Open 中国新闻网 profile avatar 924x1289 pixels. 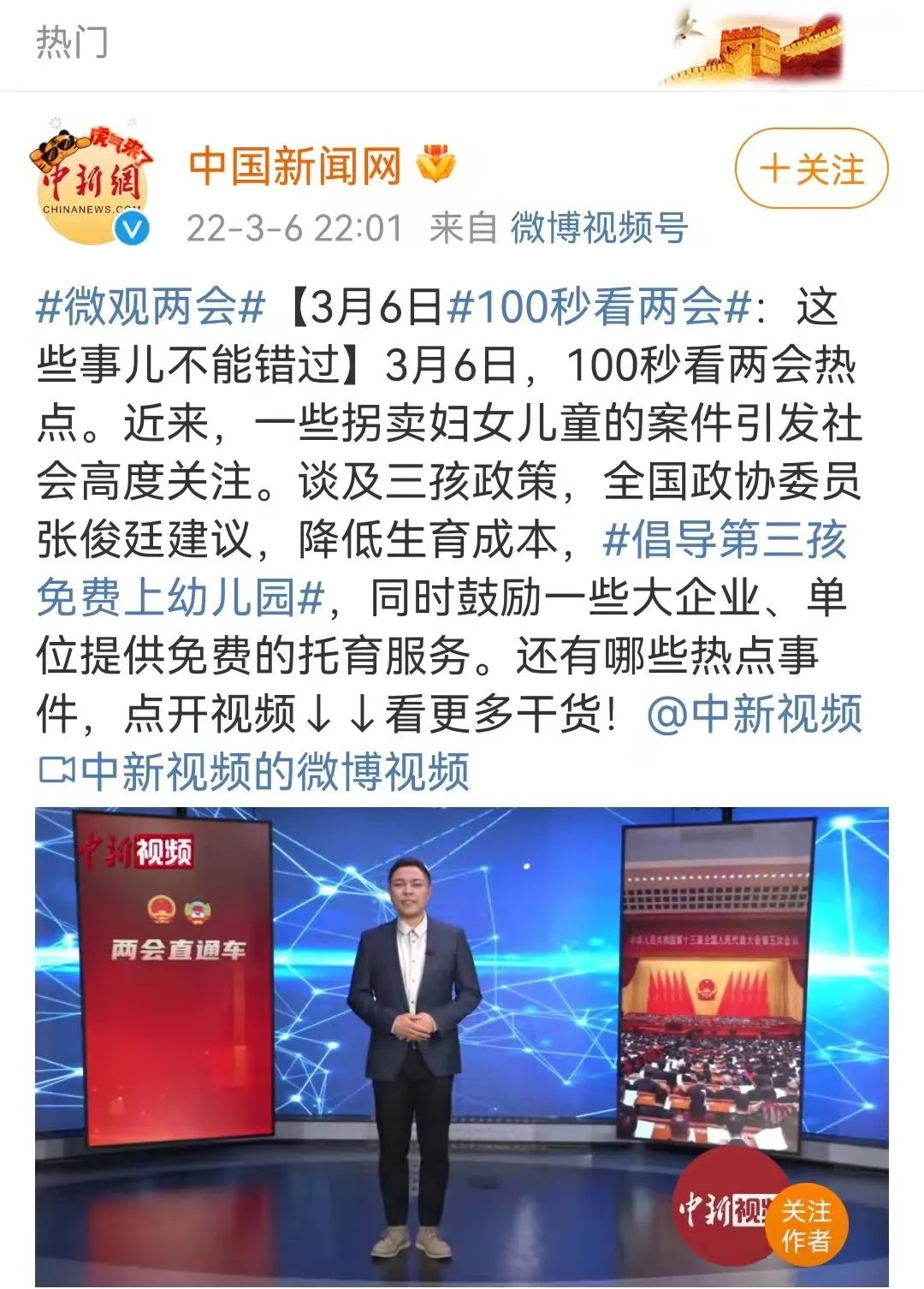point(92,181)
